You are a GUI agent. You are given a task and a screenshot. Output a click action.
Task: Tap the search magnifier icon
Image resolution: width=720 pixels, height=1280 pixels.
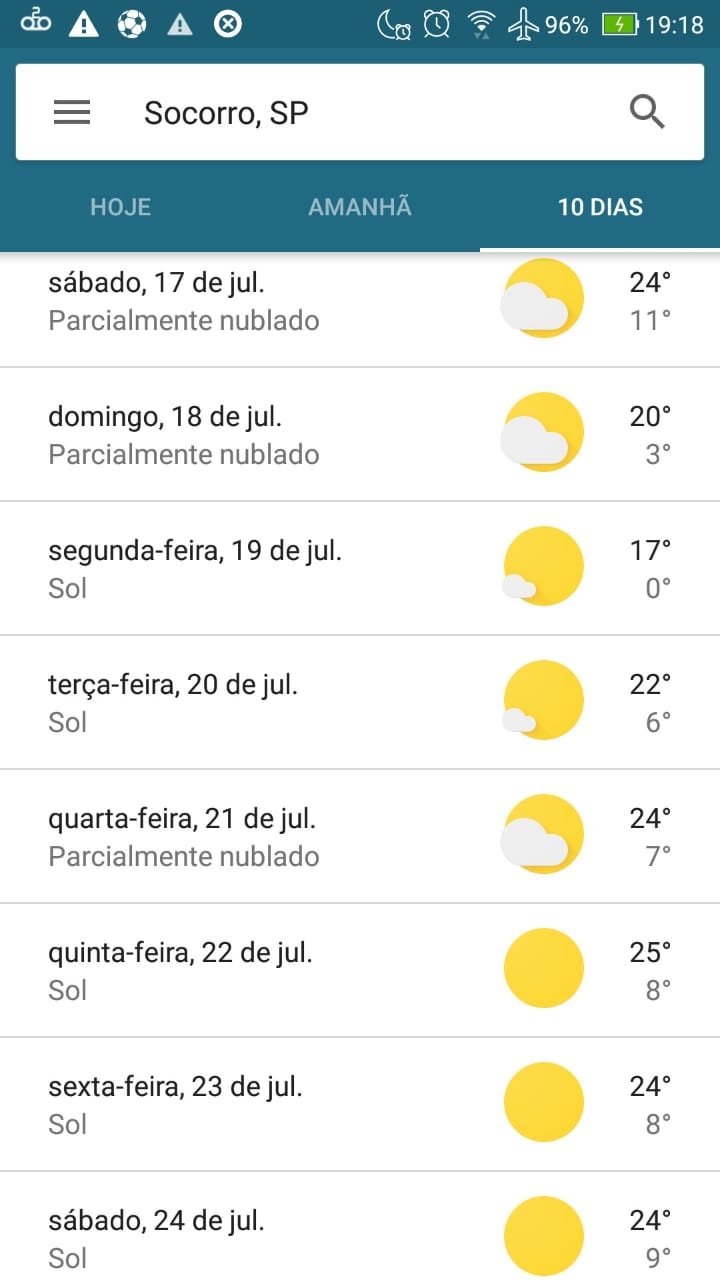648,112
